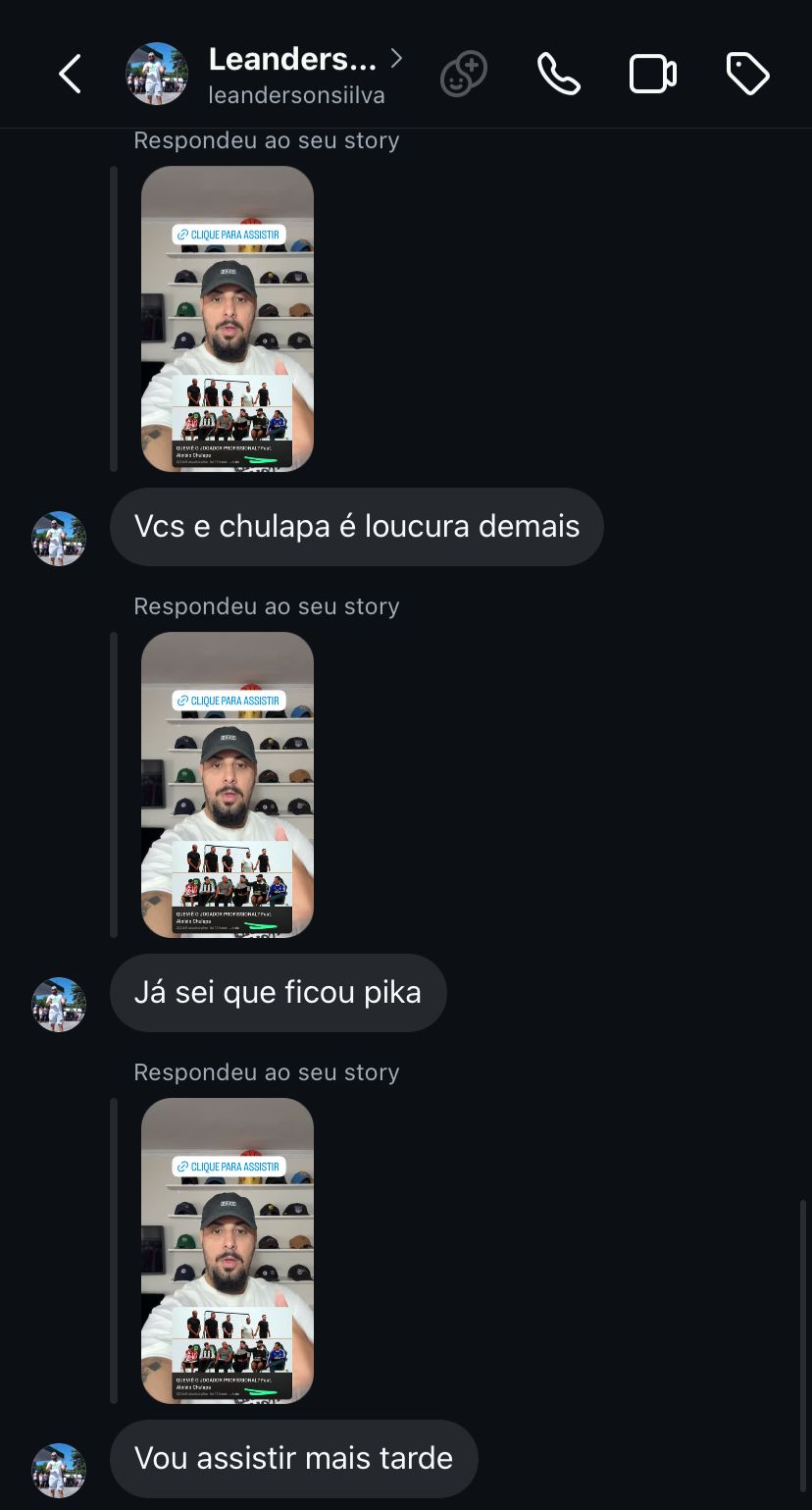This screenshot has height=1510, width=812.
Task: Select the 'Já sei que ficou pika' bubble
Action: click(278, 992)
